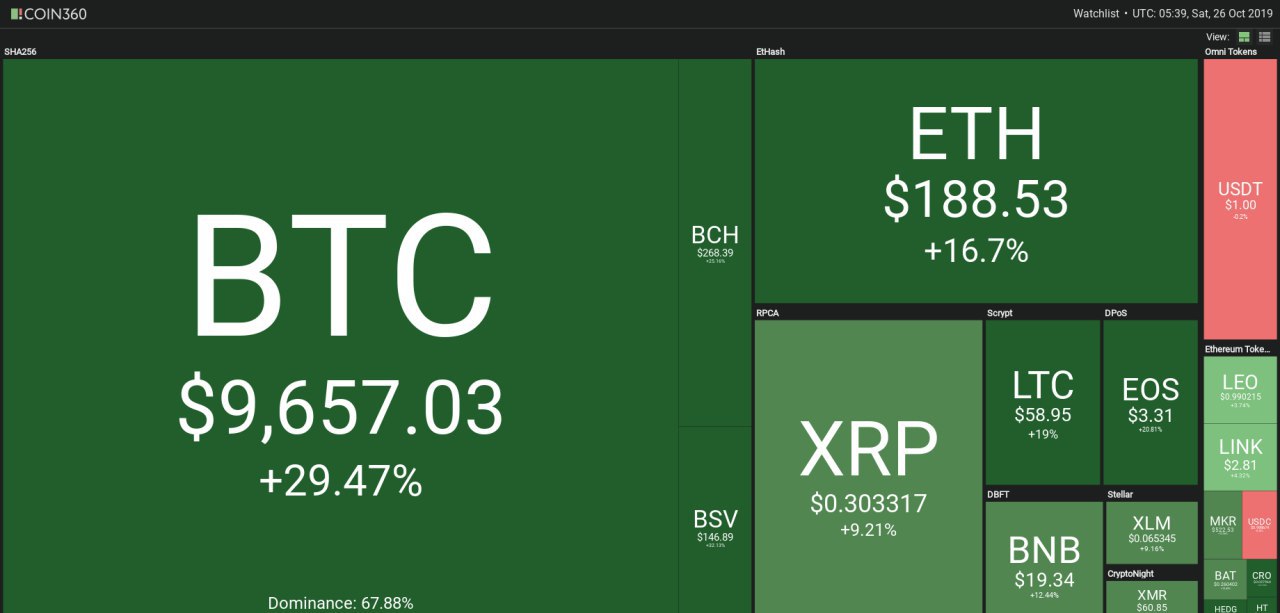This screenshot has height=613, width=1280.
Task: Open the Watchlist link
Action: click(x=1096, y=13)
